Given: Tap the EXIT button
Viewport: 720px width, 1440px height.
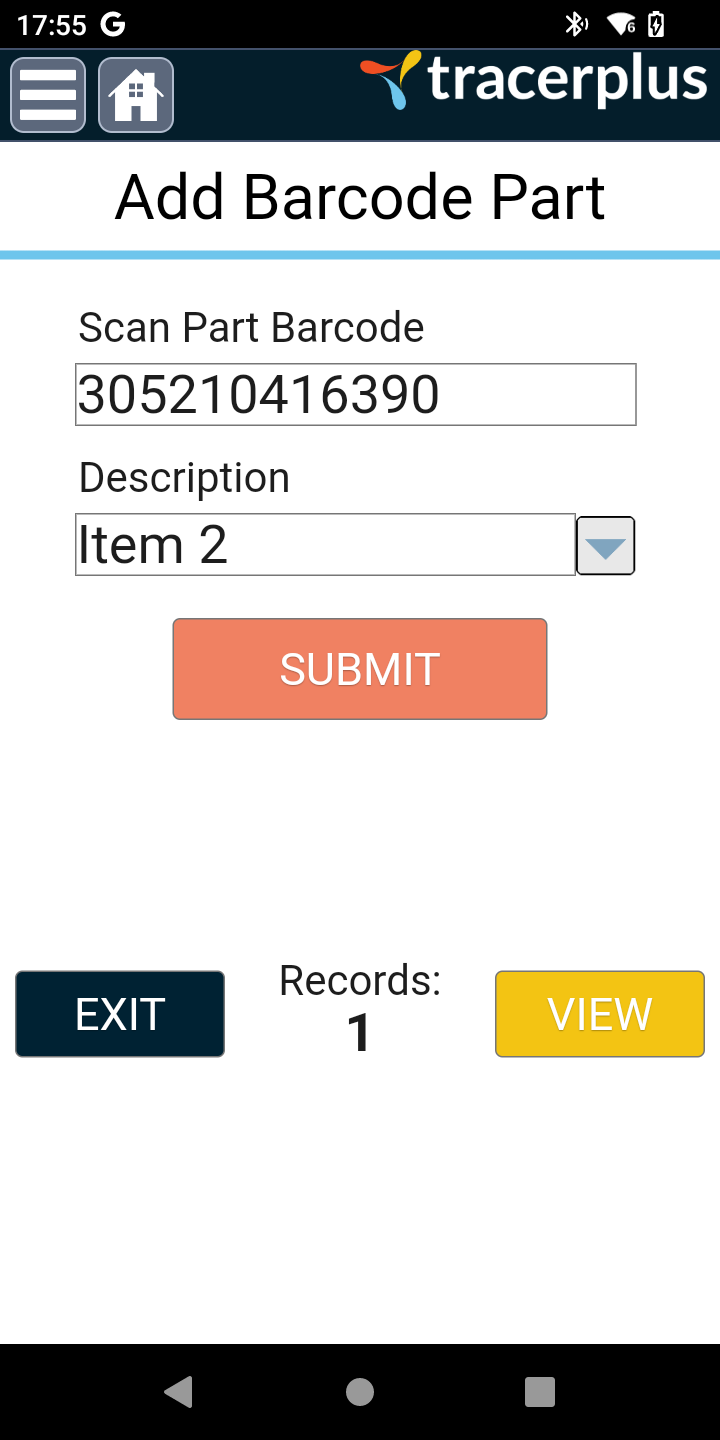Looking at the screenshot, I should (120, 1014).
